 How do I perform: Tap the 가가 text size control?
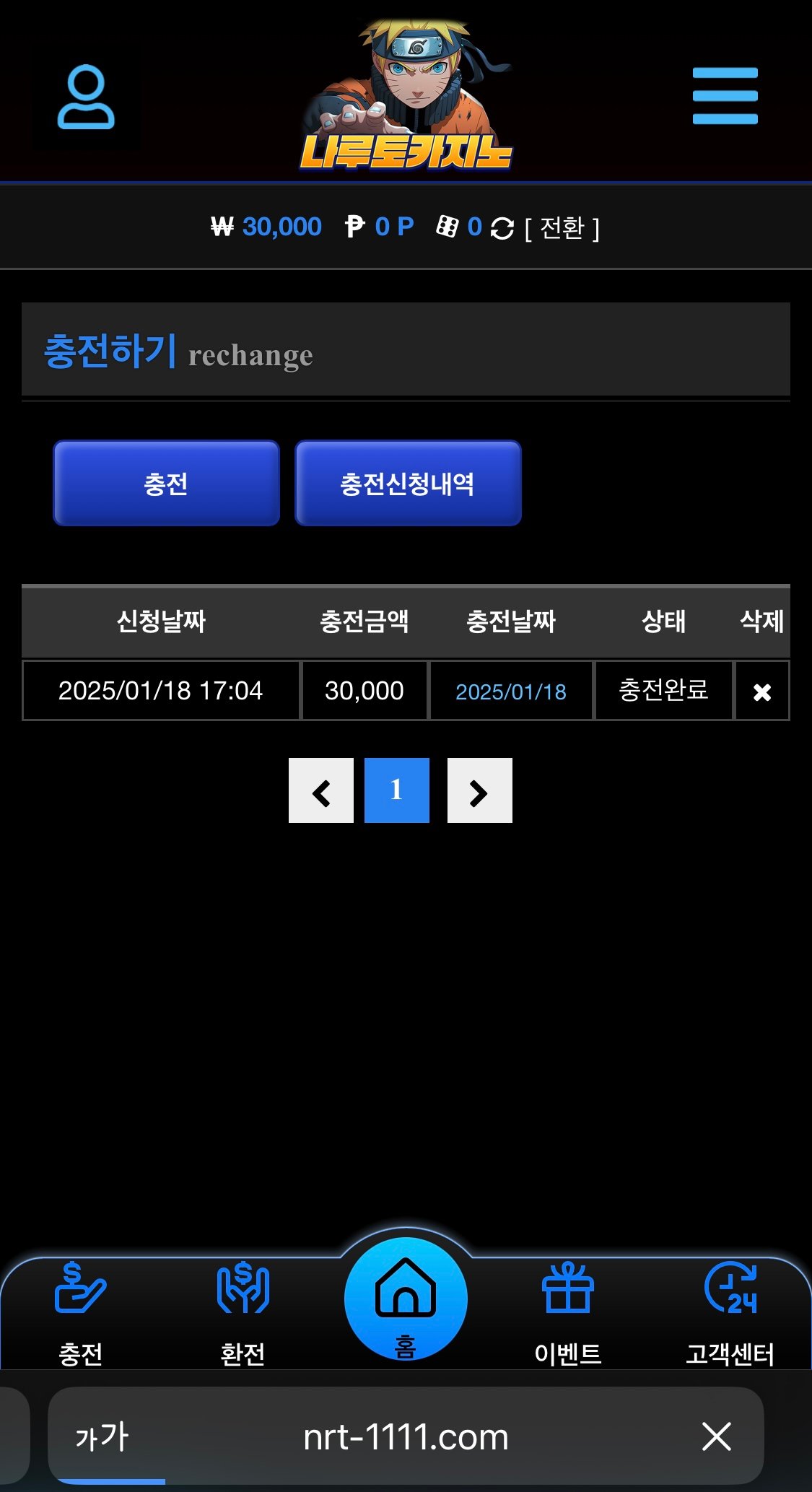coord(102,1436)
